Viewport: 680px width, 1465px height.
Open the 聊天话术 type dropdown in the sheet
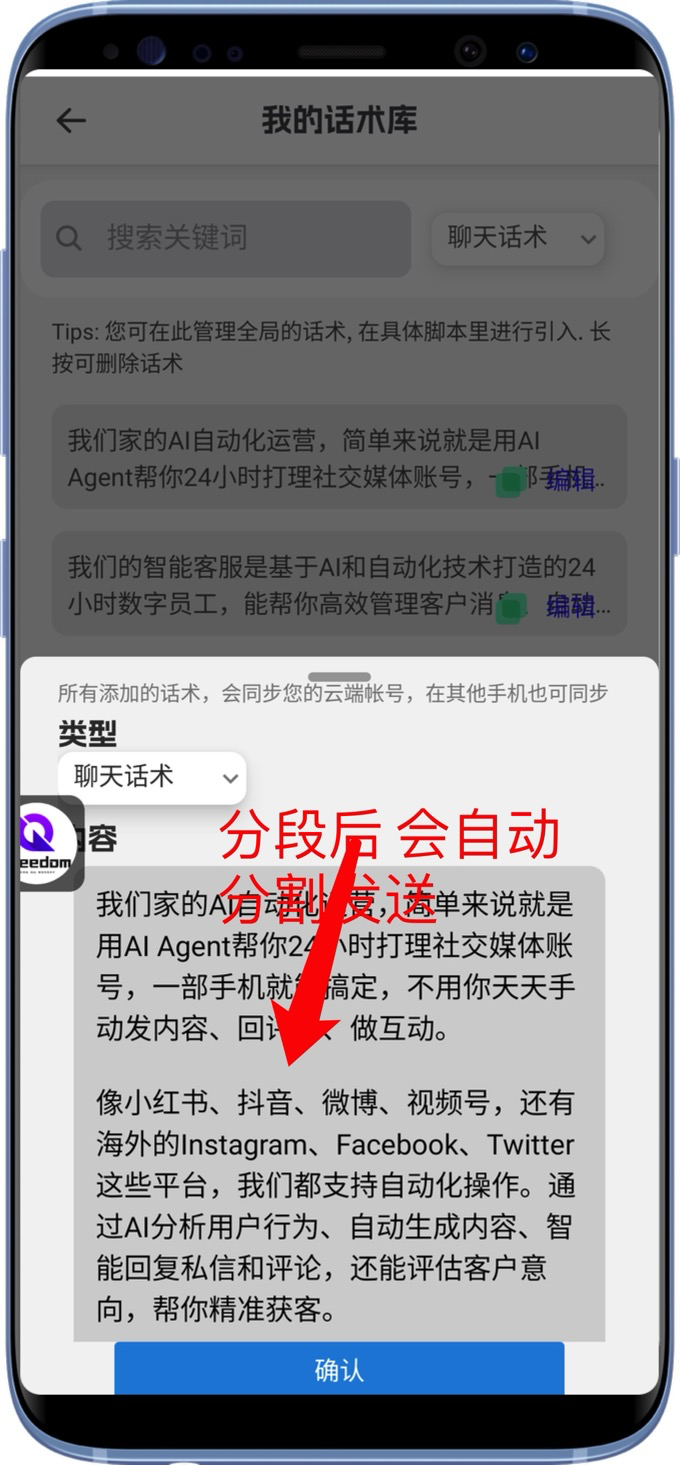152,777
